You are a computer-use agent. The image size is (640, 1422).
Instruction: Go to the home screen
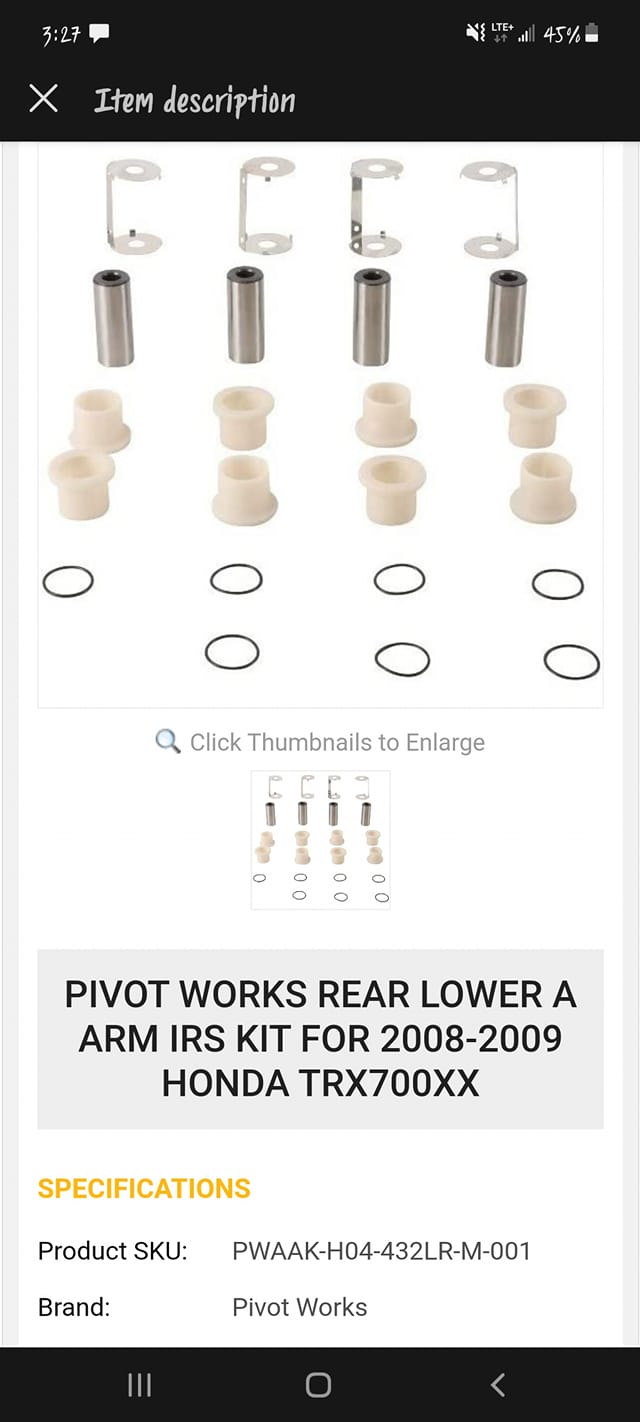318,1384
